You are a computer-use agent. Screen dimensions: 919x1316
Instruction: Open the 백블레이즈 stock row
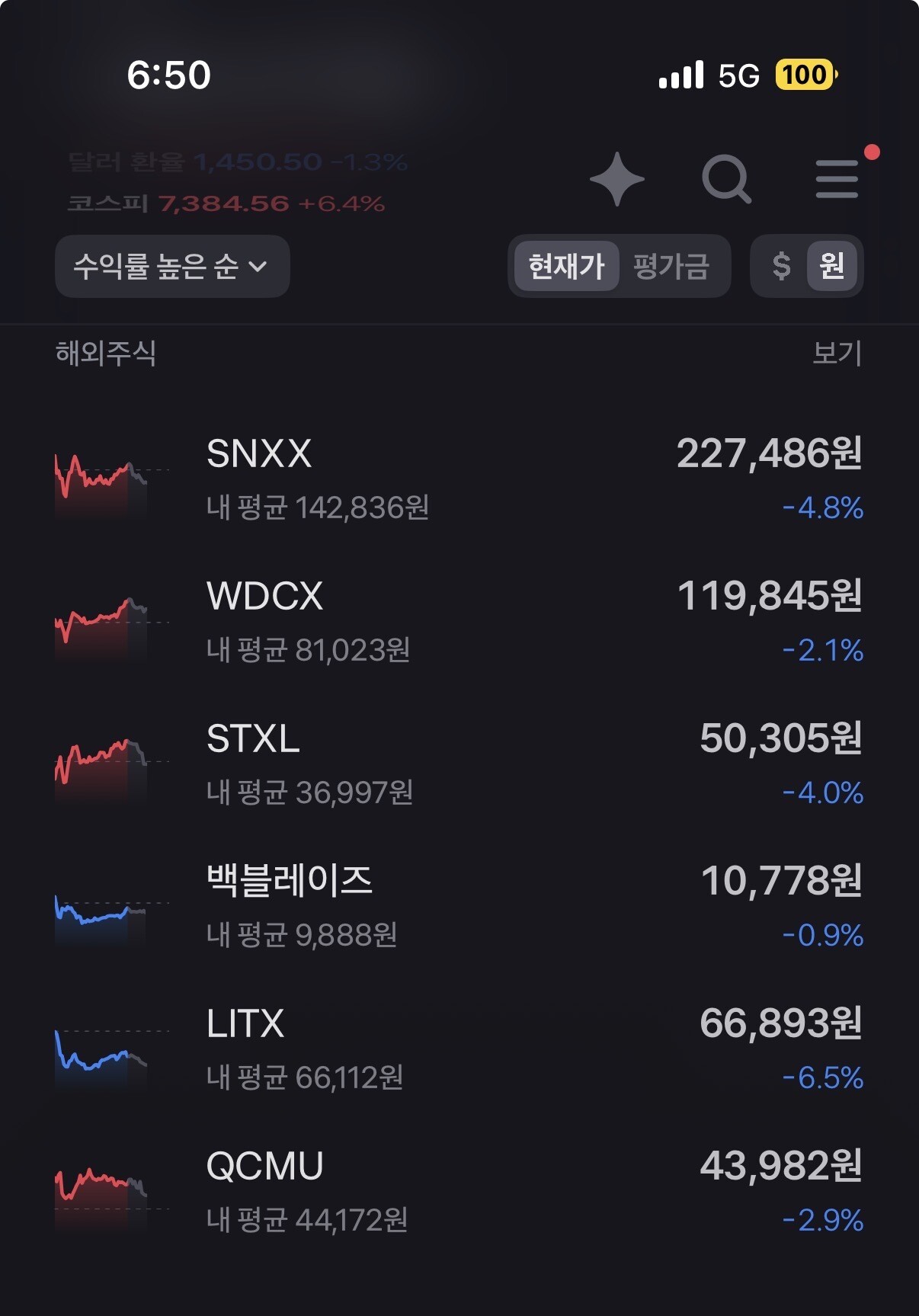point(459,907)
